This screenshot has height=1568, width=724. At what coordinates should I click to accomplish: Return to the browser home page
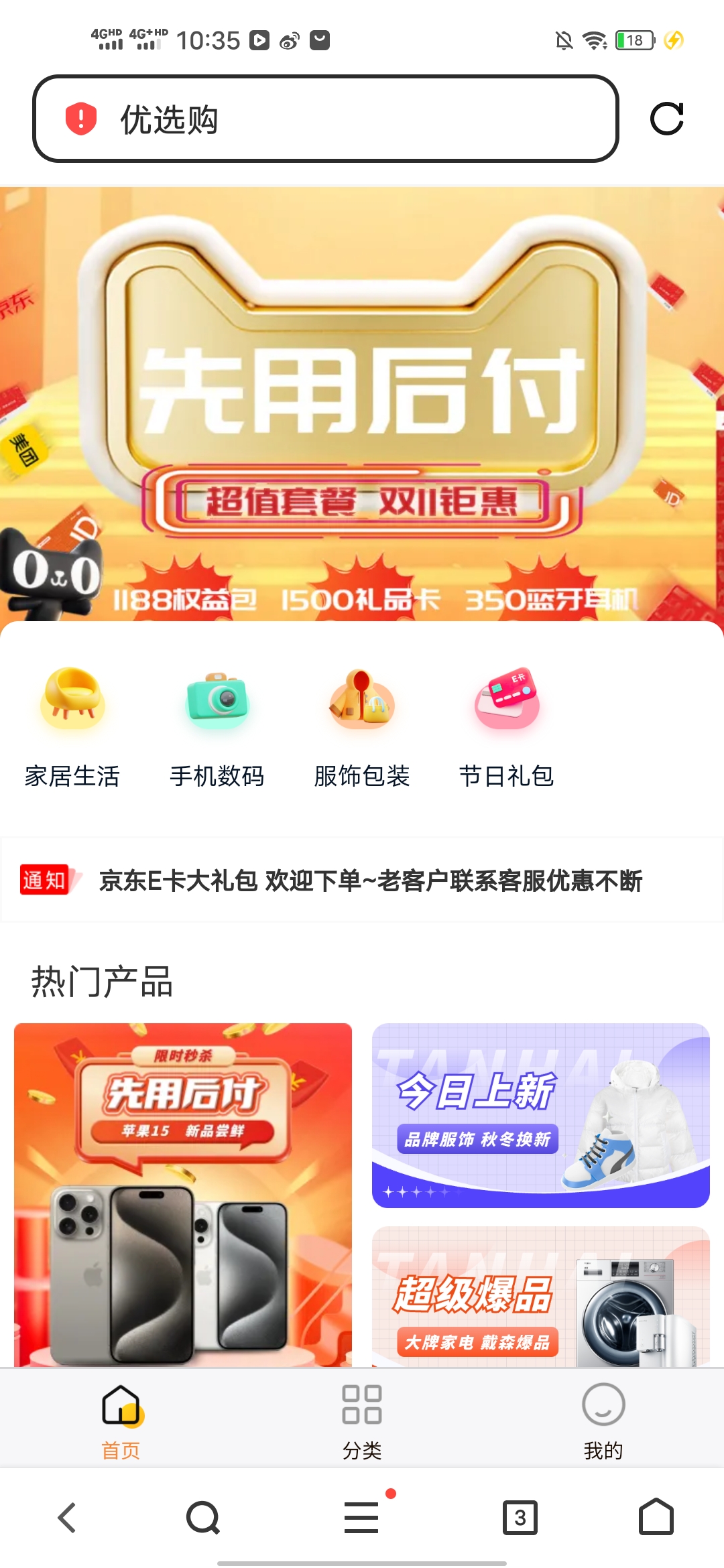click(656, 1518)
